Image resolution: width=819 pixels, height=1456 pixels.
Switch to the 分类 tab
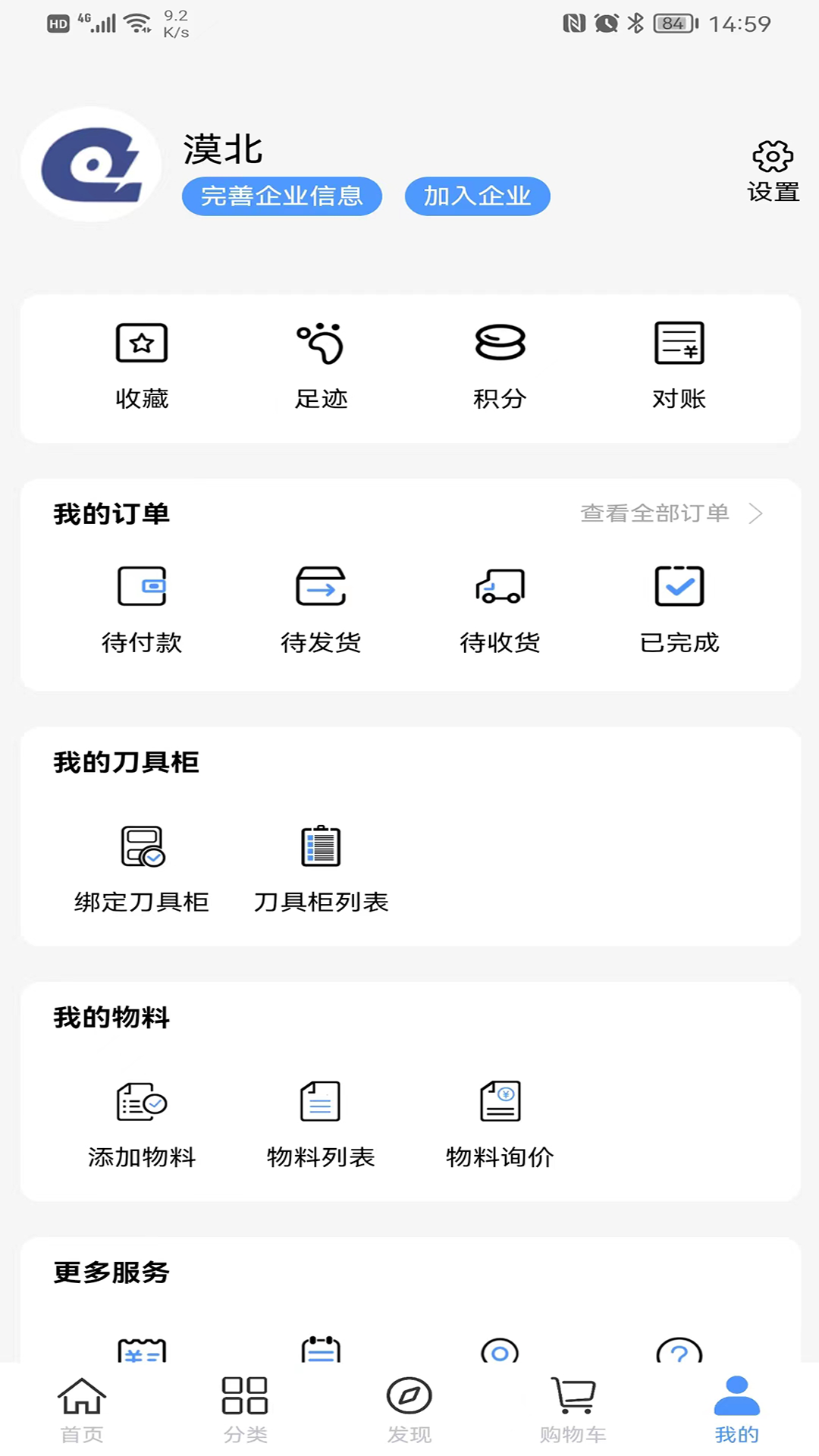tap(245, 1409)
